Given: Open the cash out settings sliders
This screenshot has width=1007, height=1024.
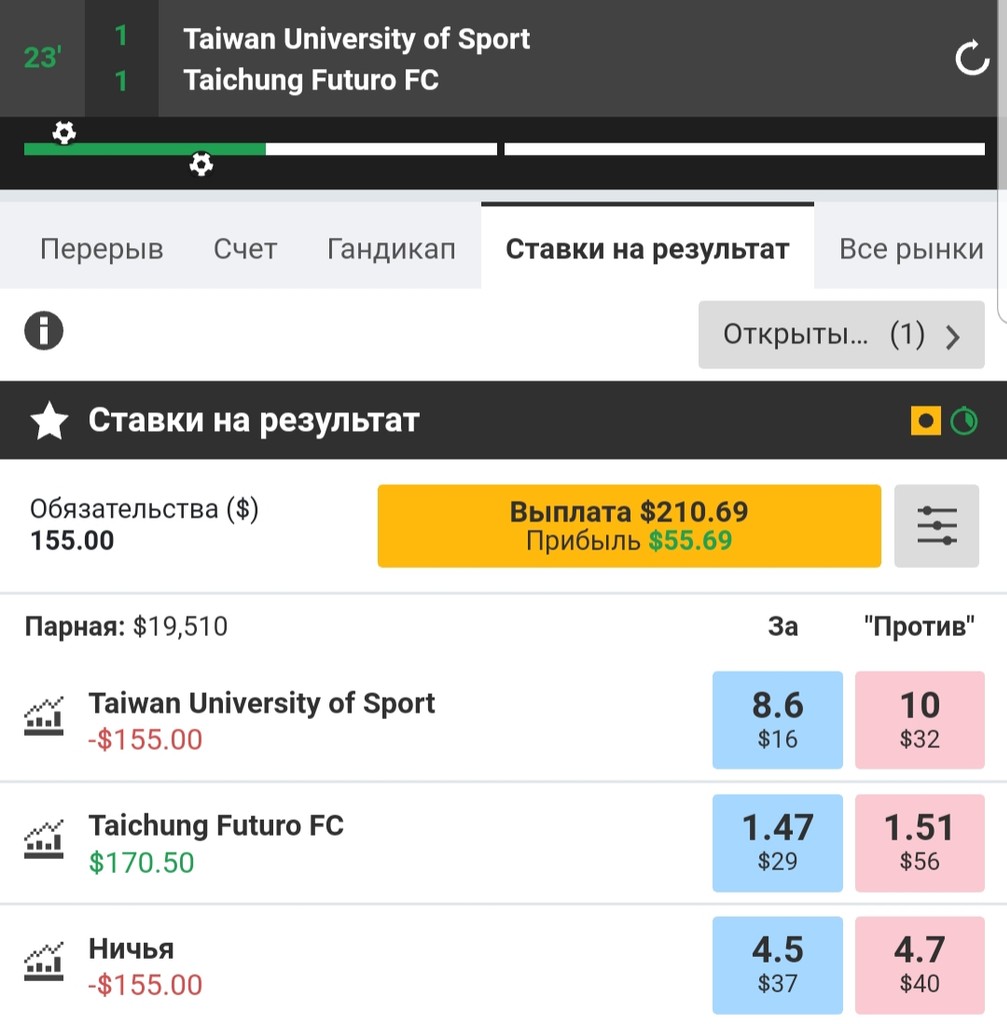Looking at the screenshot, I should (x=936, y=526).
